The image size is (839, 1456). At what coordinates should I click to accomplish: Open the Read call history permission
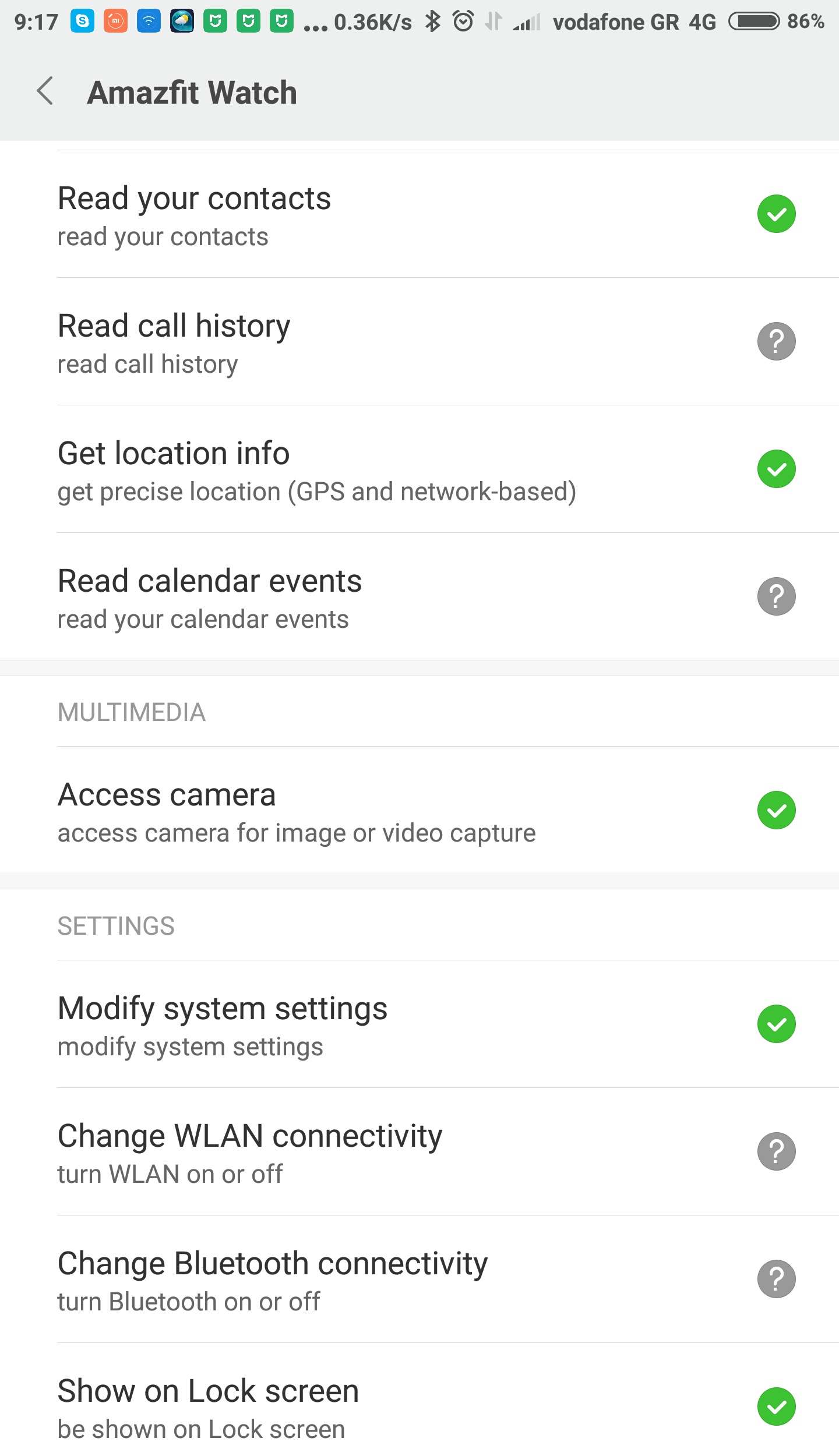(x=419, y=342)
